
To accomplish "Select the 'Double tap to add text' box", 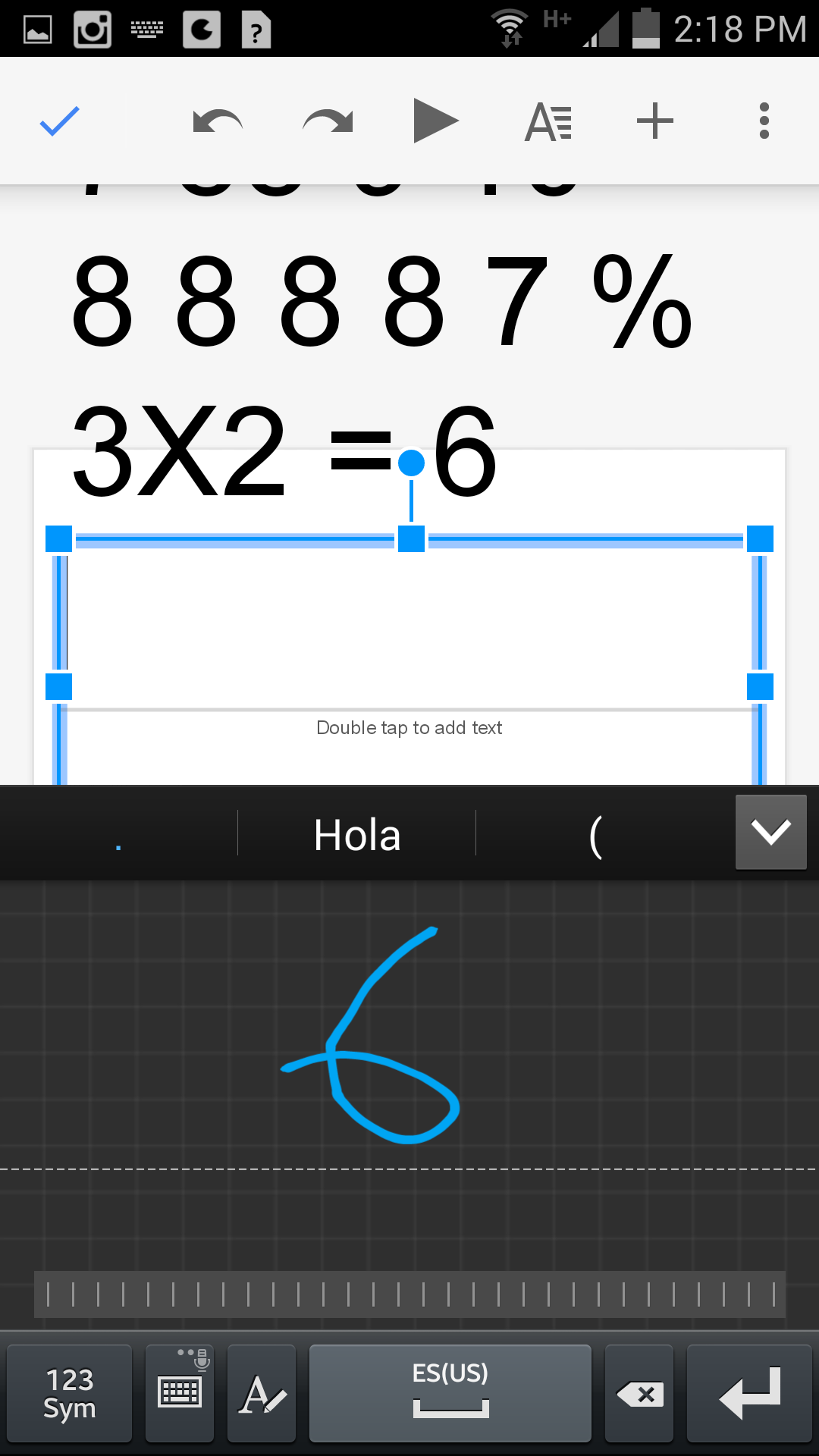I will click(x=409, y=728).
